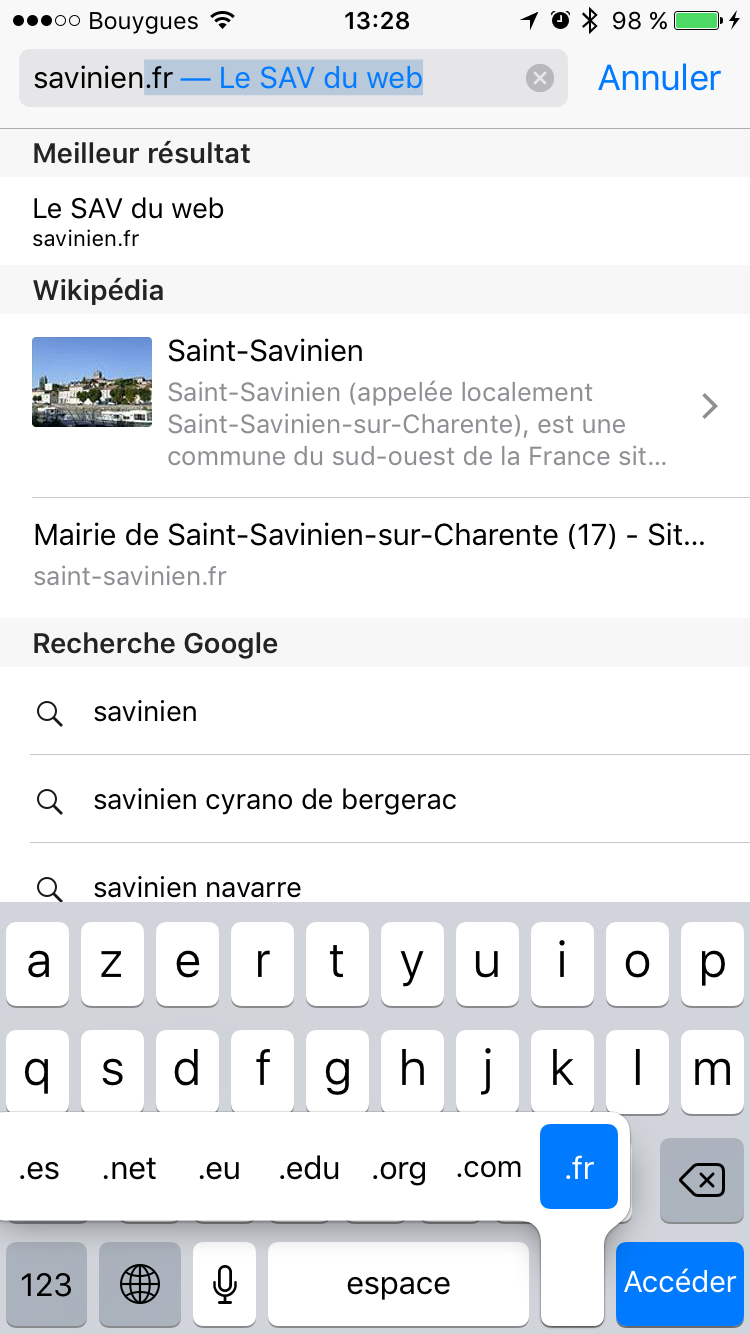Insert the .com domain suffix
750x1334 pixels.
click(x=489, y=1167)
